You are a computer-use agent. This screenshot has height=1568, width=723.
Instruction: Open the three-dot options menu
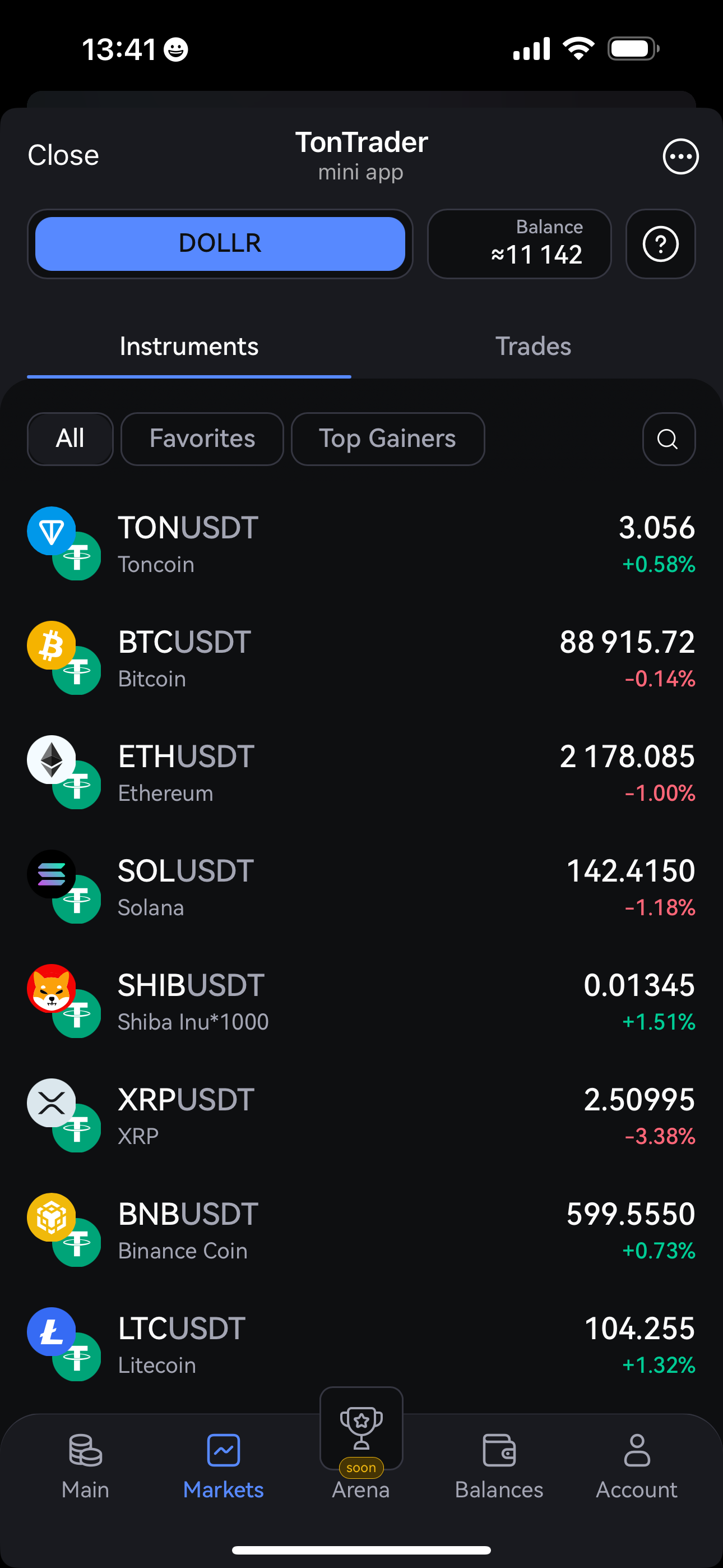click(680, 156)
